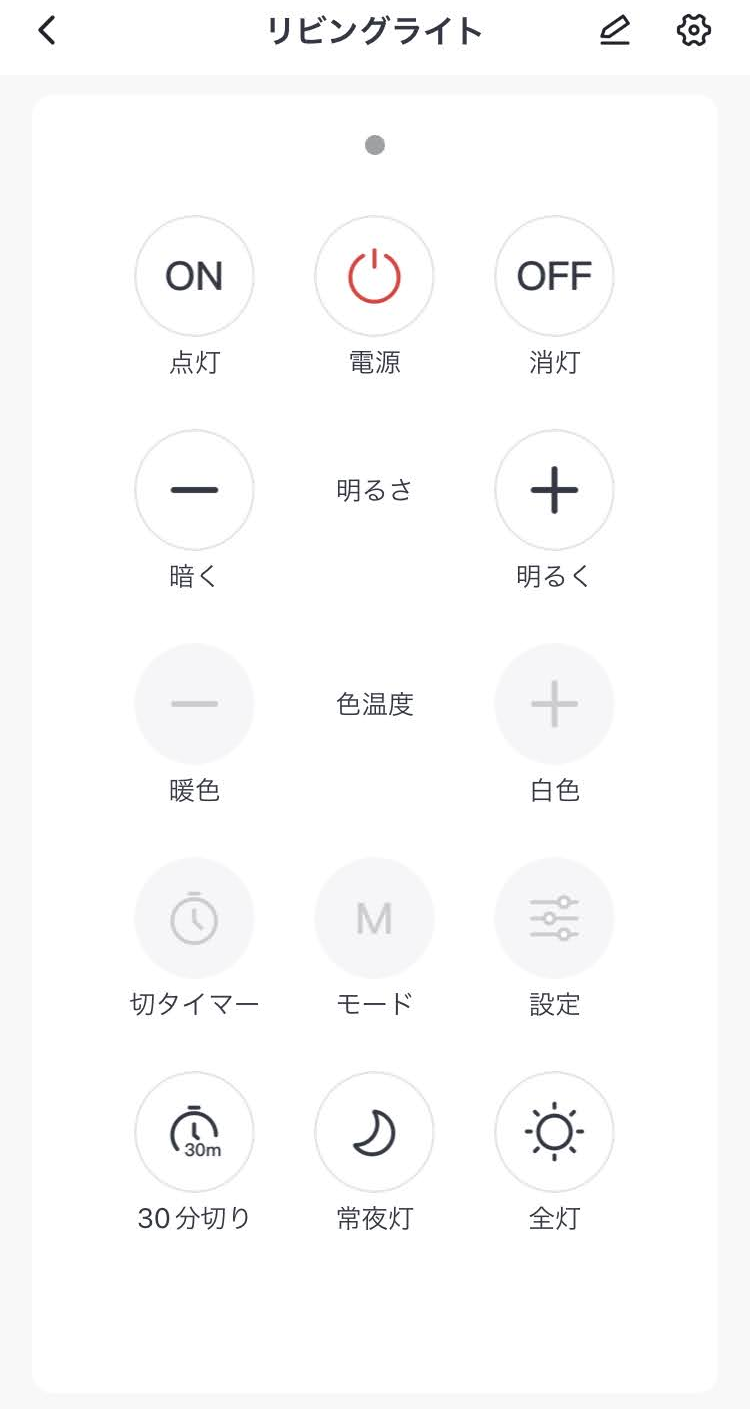
Task: Set full brightness with 全灯
Action: pos(554,1132)
